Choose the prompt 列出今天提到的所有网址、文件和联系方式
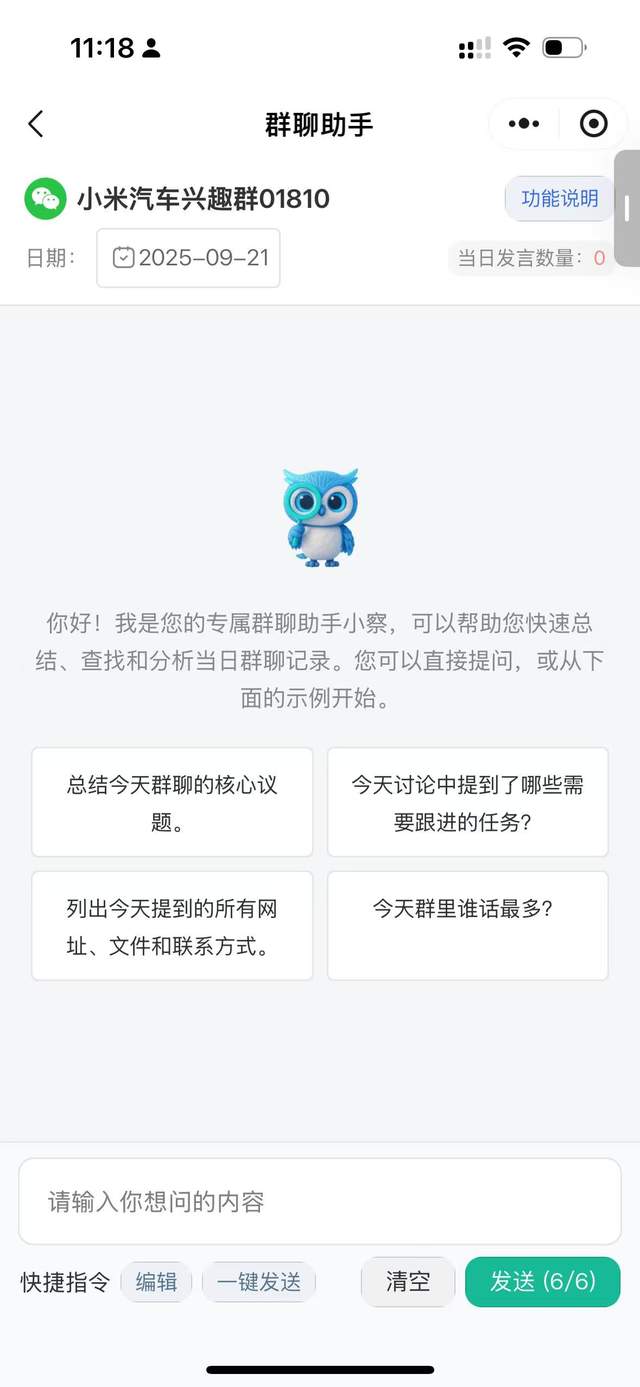Screen dimensions: 640x1387 [x=172, y=925]
